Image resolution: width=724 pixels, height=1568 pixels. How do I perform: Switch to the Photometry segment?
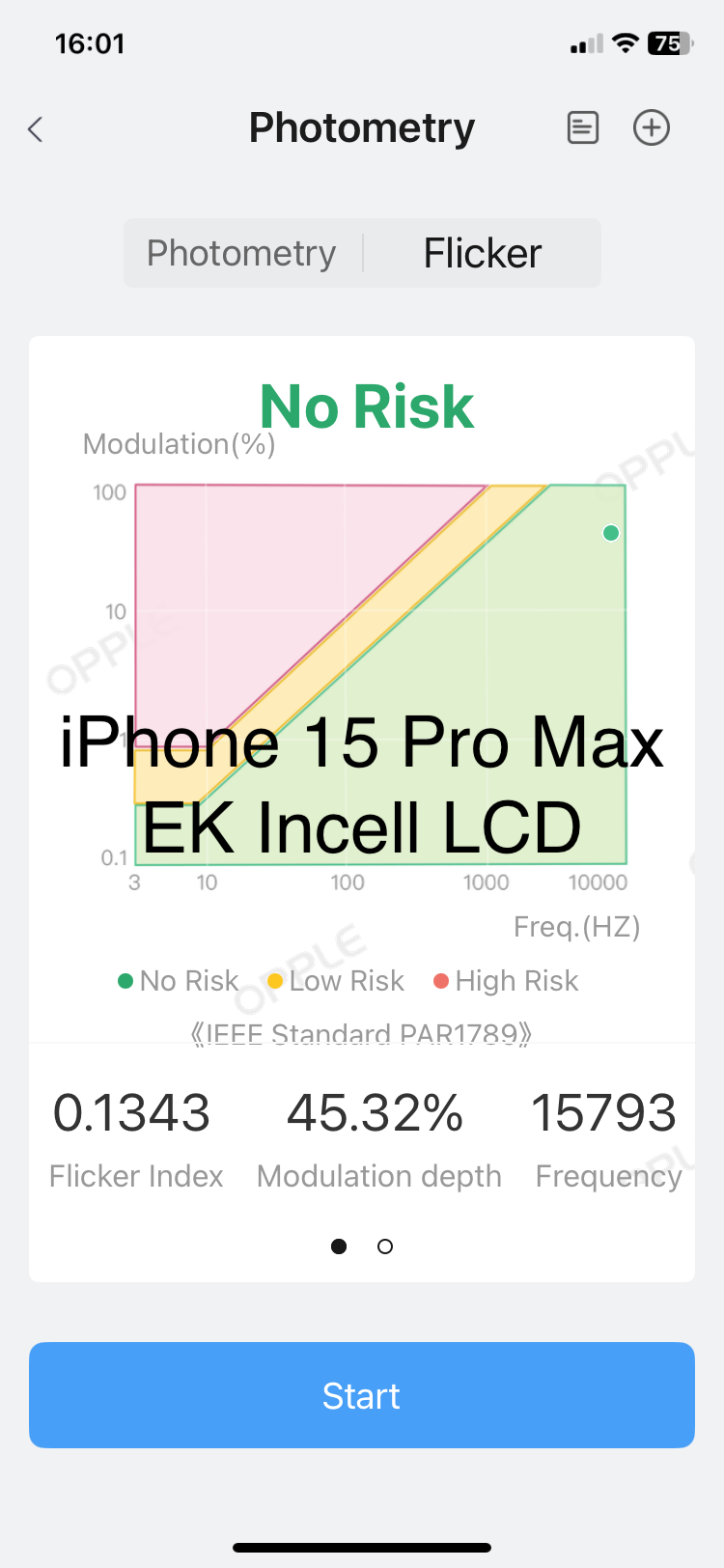coord(242,253)
